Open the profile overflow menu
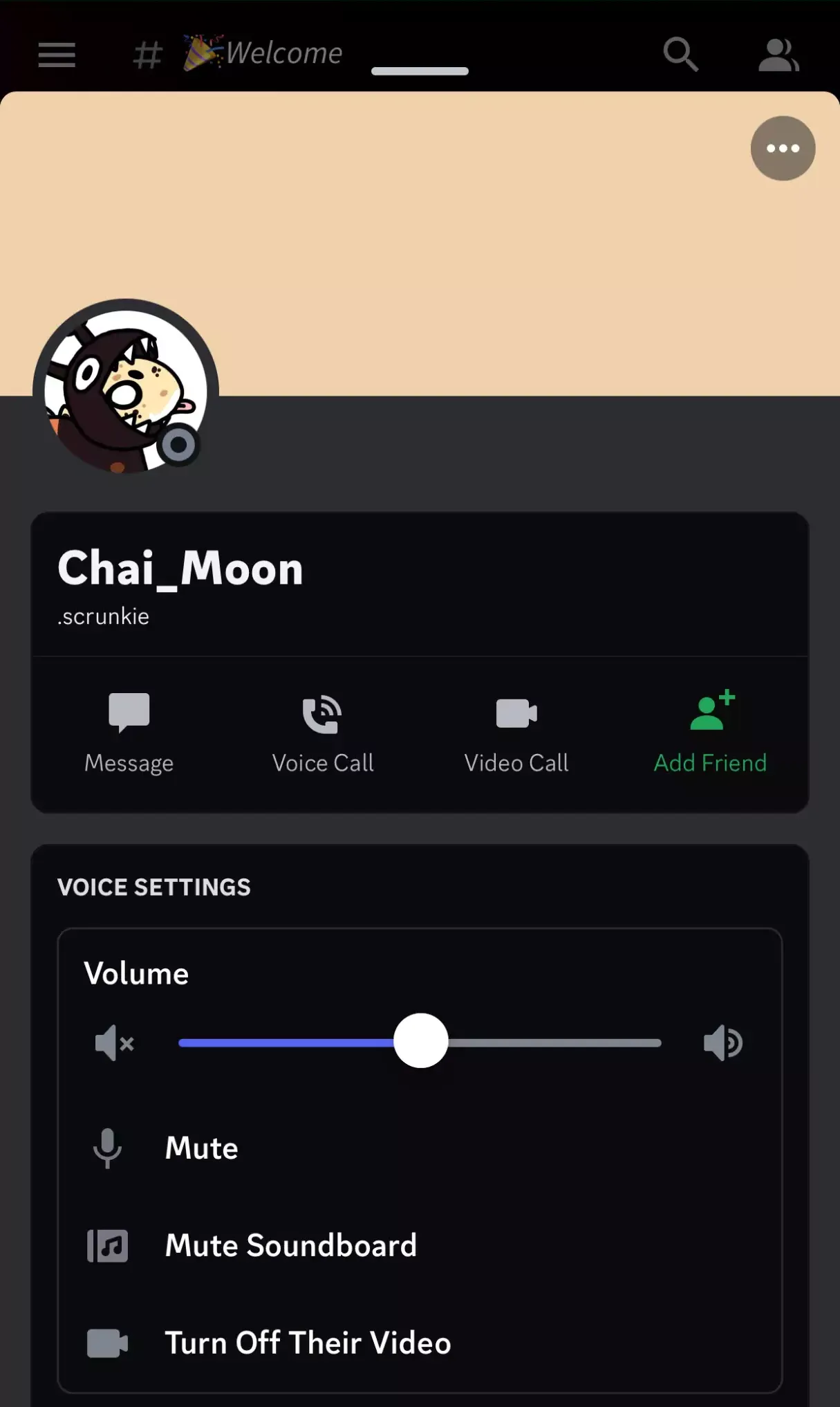Image resolution: width=840 pixels, height=1407 pixels. pyautogui.click(x=783, y=148)
